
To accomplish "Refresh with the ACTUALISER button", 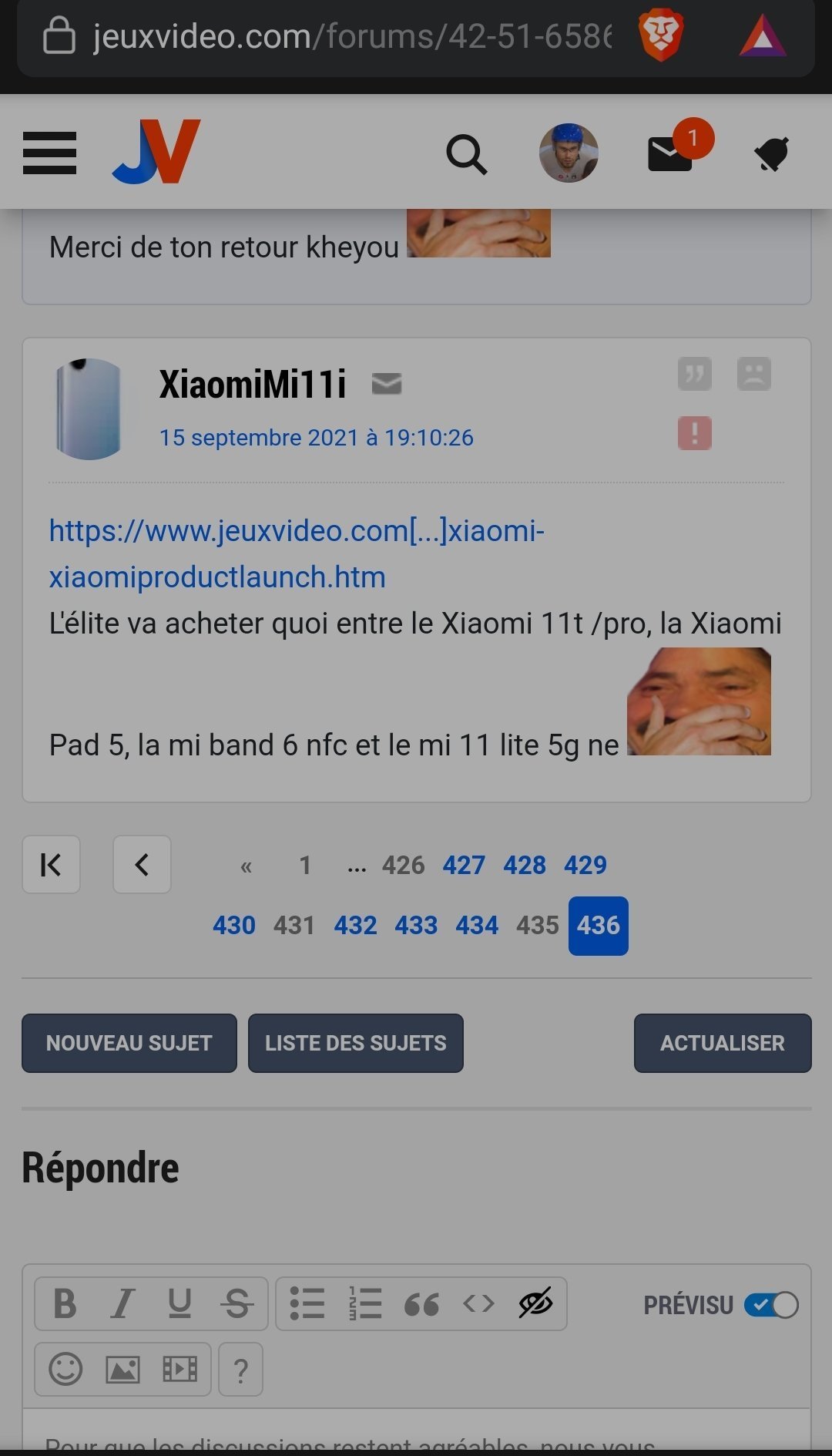I will (x=722, y=1043).
